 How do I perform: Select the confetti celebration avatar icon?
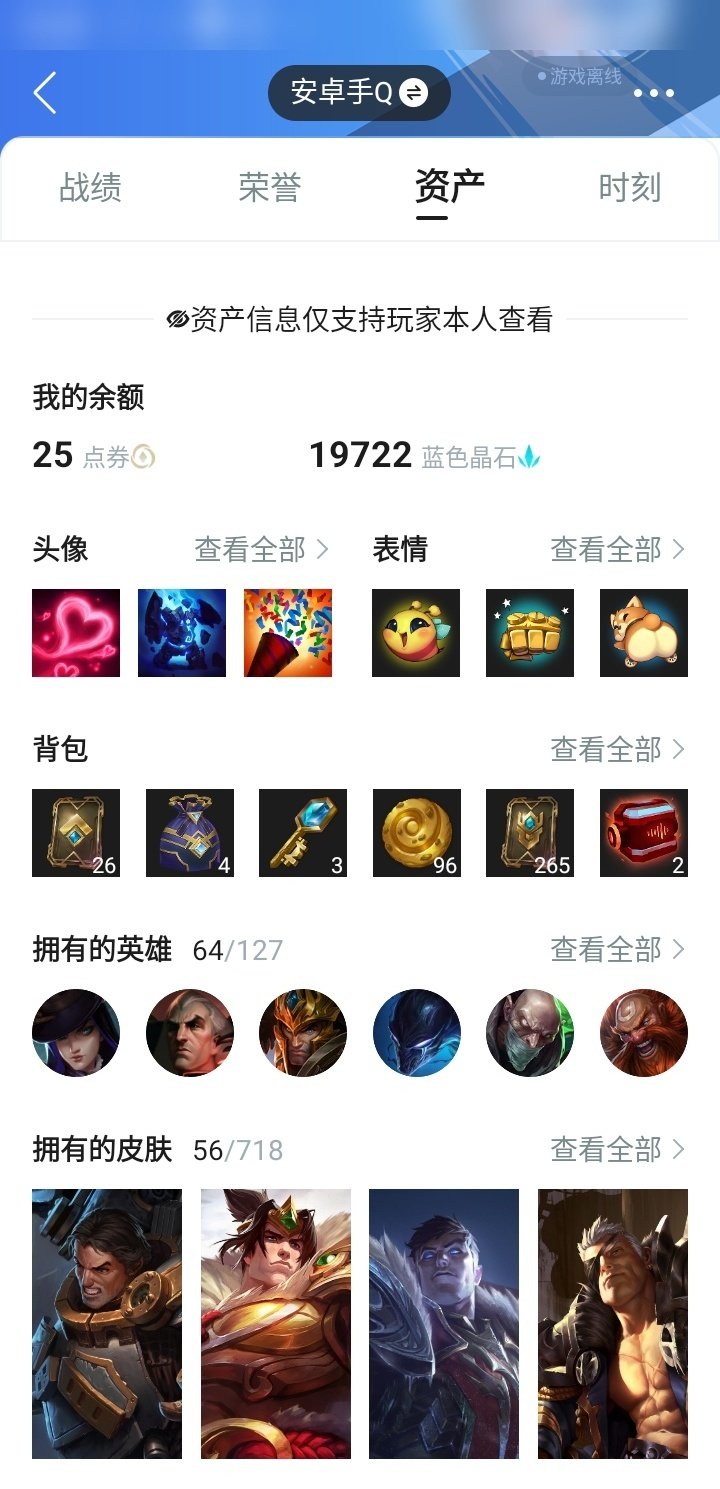pos(303,632)
